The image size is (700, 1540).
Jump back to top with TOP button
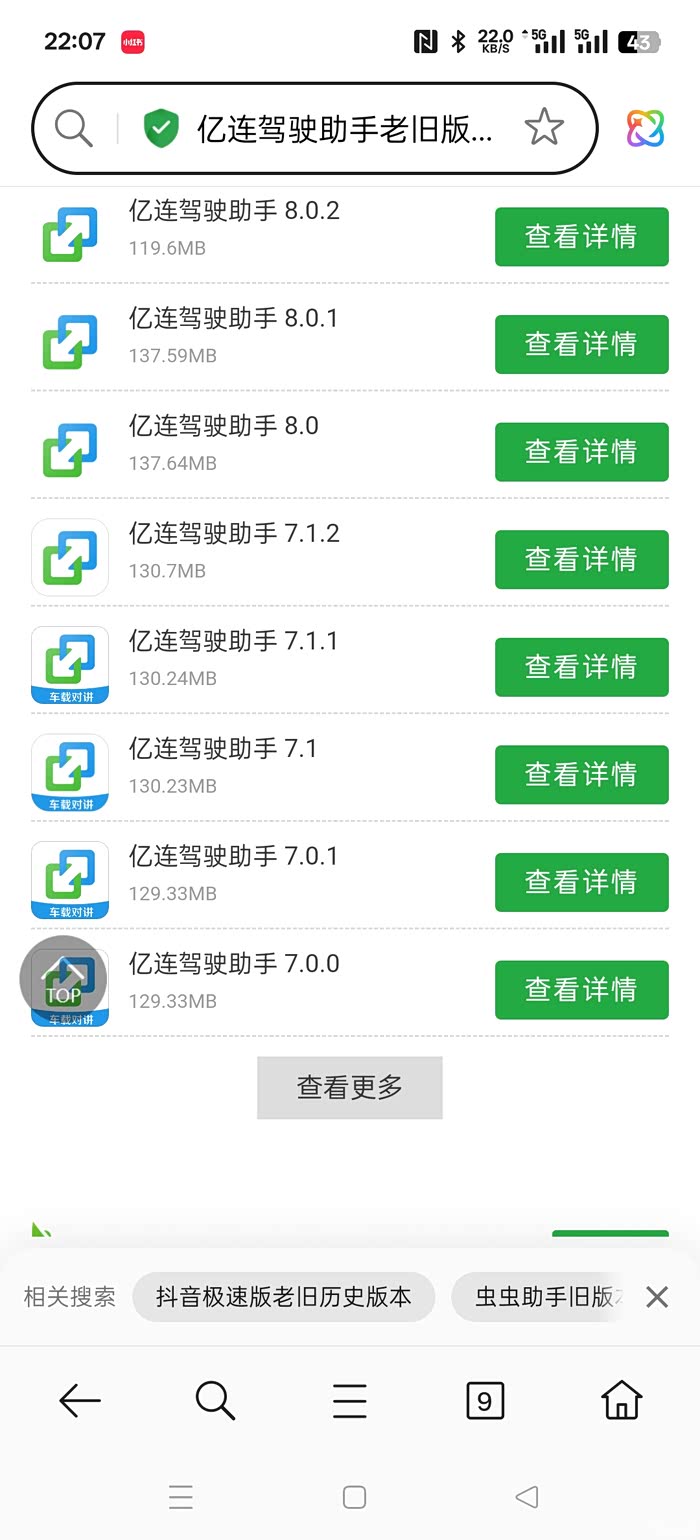63,980
